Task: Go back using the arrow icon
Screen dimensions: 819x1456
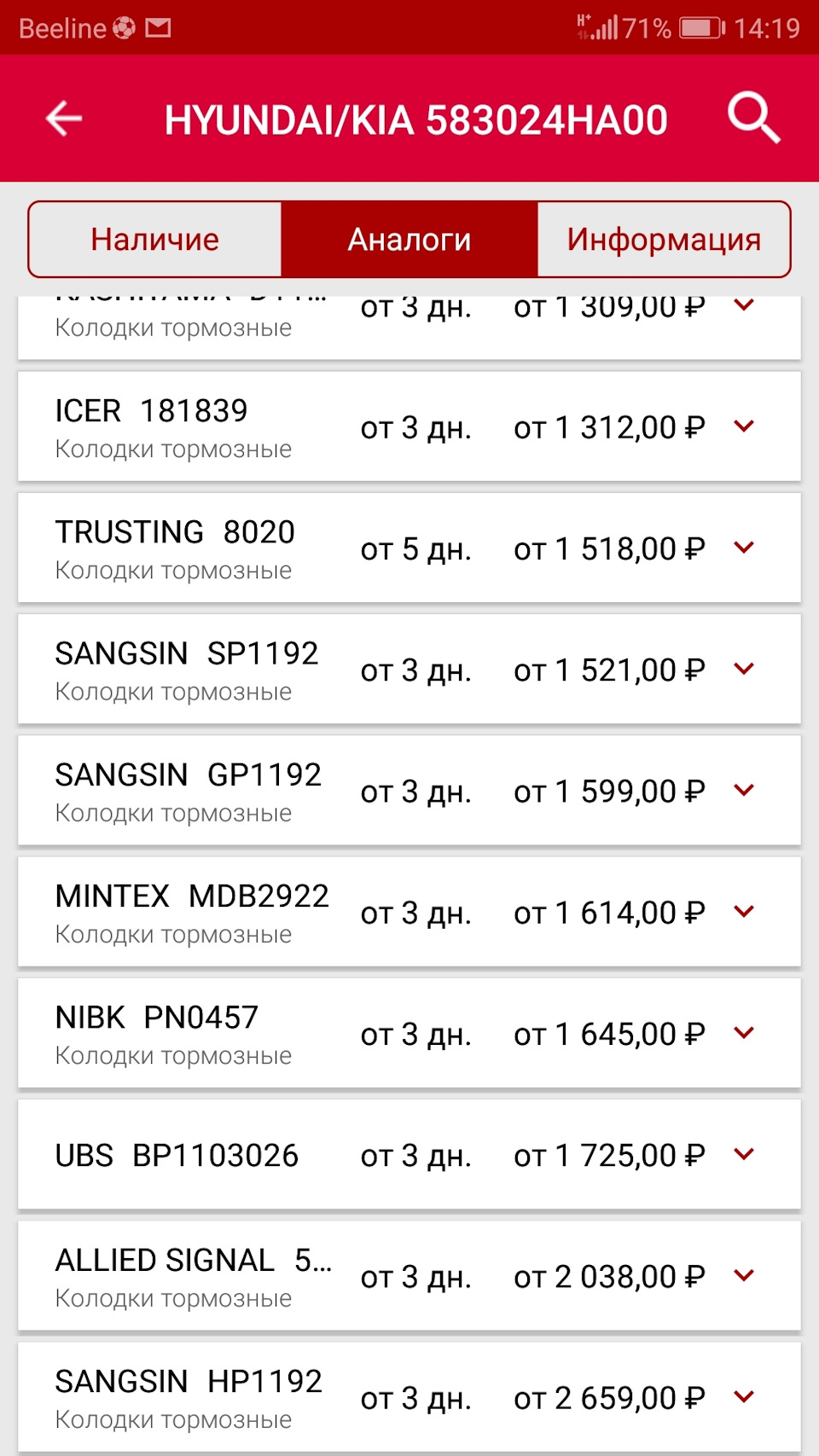Action: (64, 119)
